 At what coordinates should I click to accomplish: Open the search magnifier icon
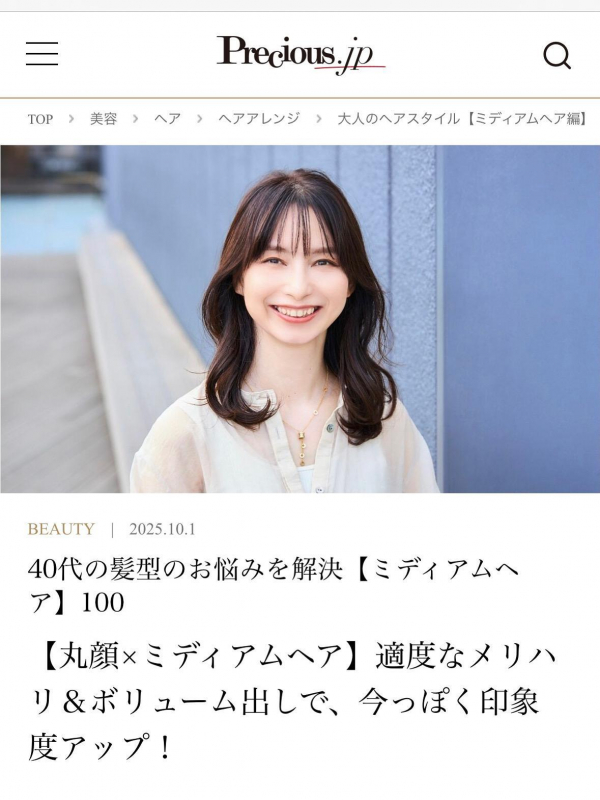(557, 55)
